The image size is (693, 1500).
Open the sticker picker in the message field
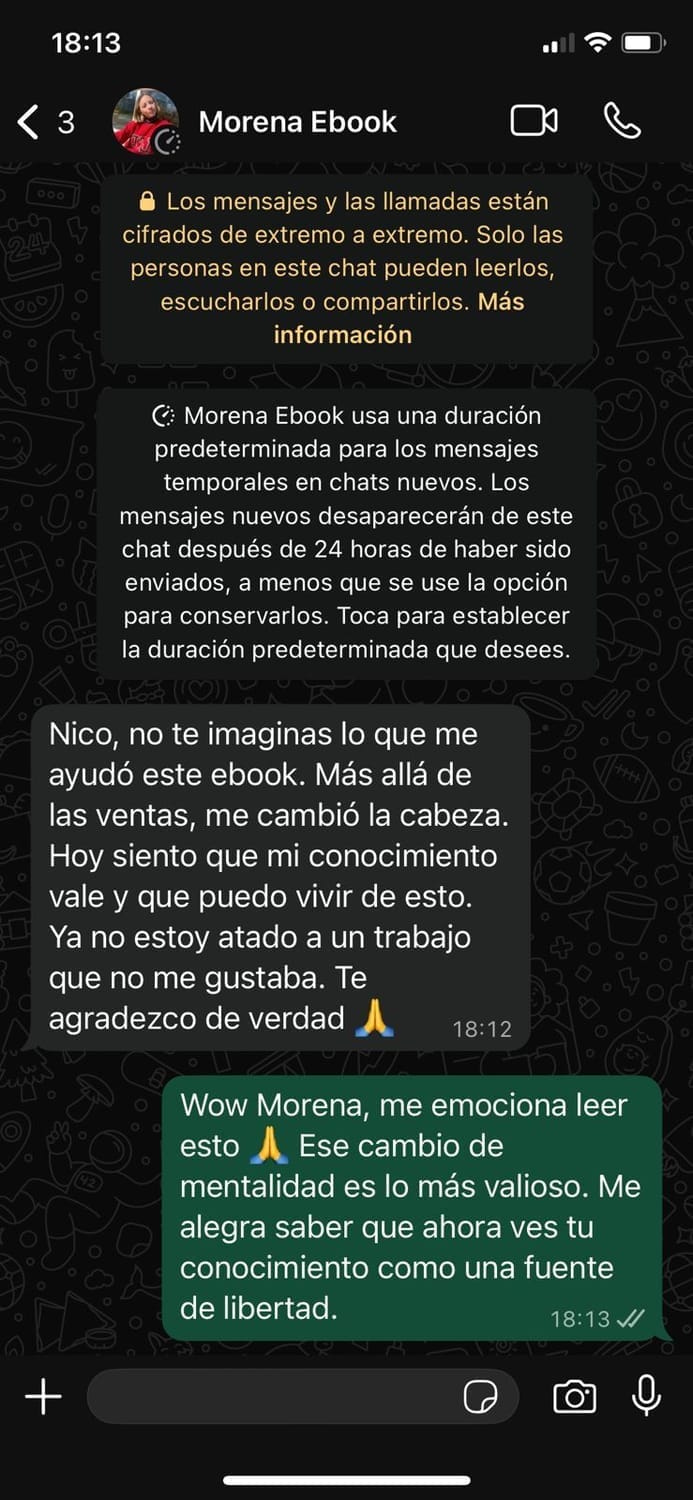(x=481, y=1397)
